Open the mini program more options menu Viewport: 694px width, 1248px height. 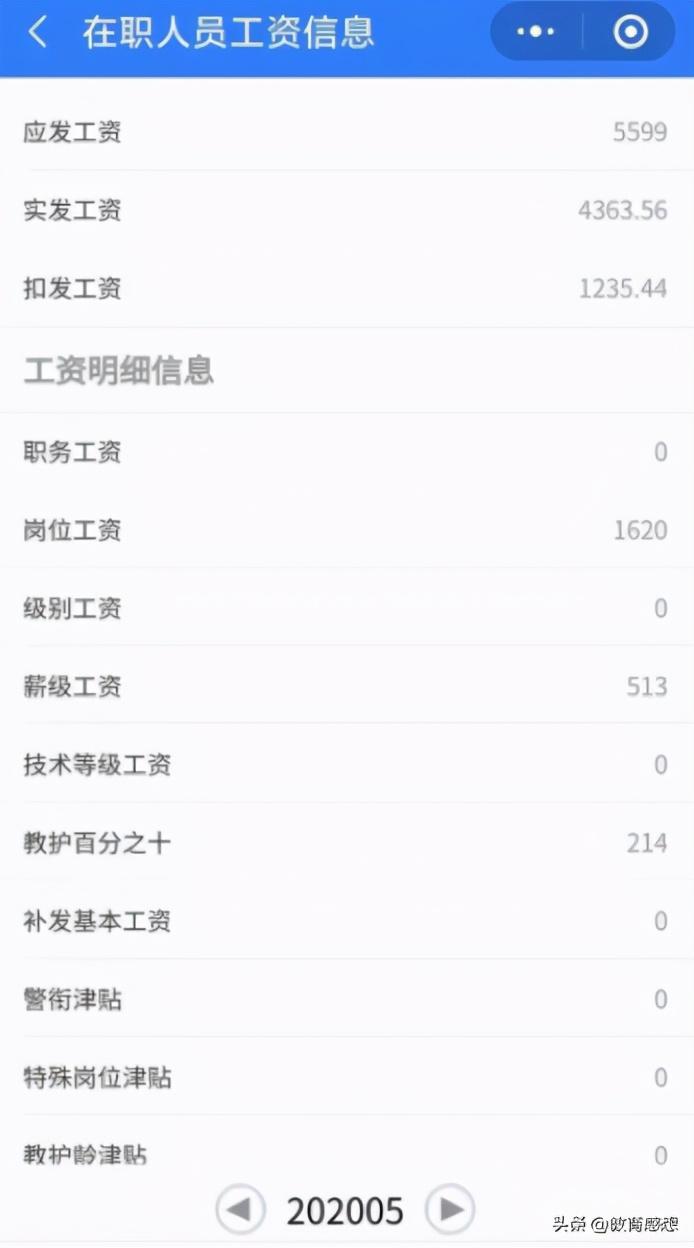pyautogui.click(x=536, y=32)
